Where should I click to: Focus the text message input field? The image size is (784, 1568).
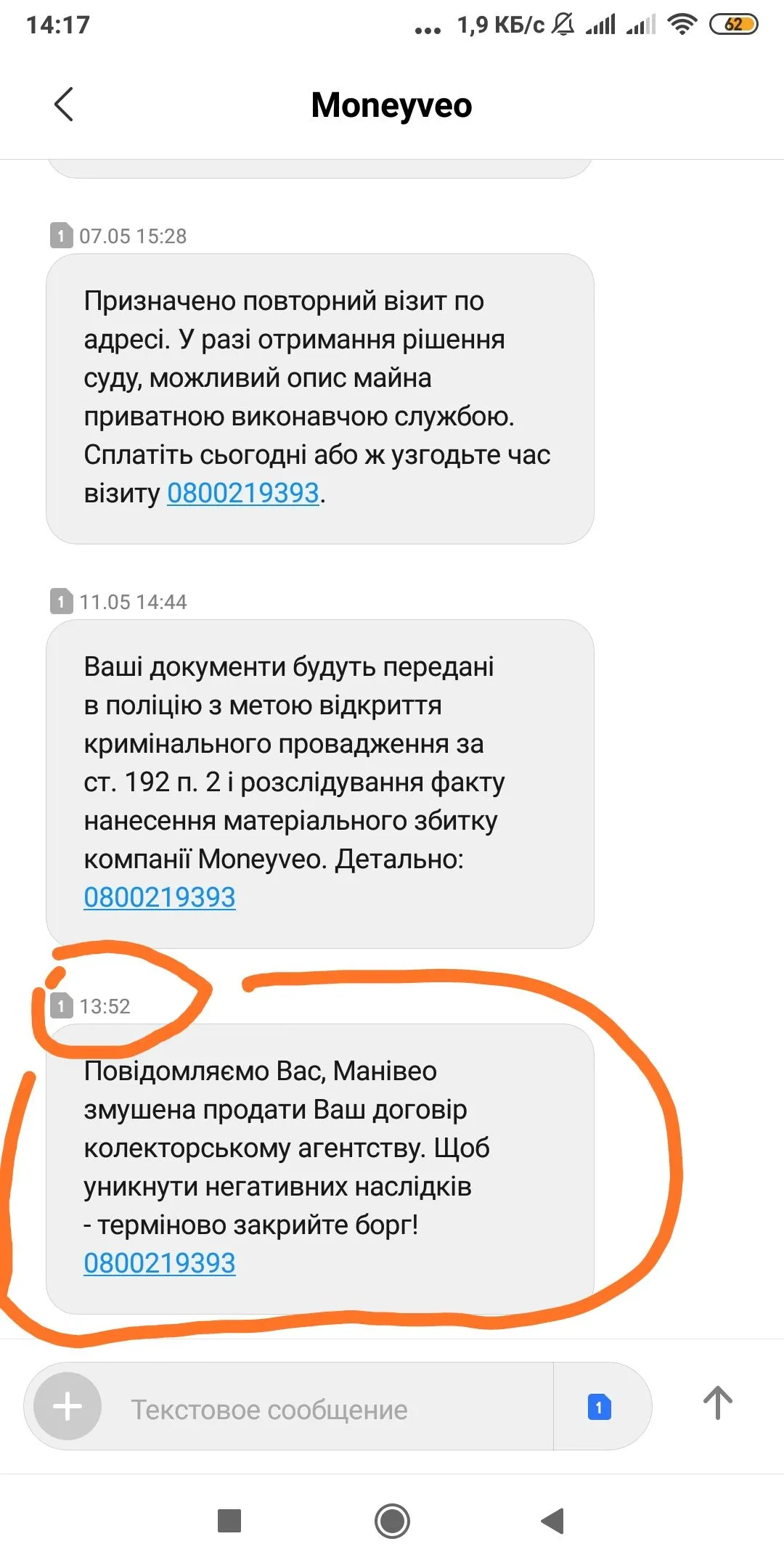(327, 1409)
